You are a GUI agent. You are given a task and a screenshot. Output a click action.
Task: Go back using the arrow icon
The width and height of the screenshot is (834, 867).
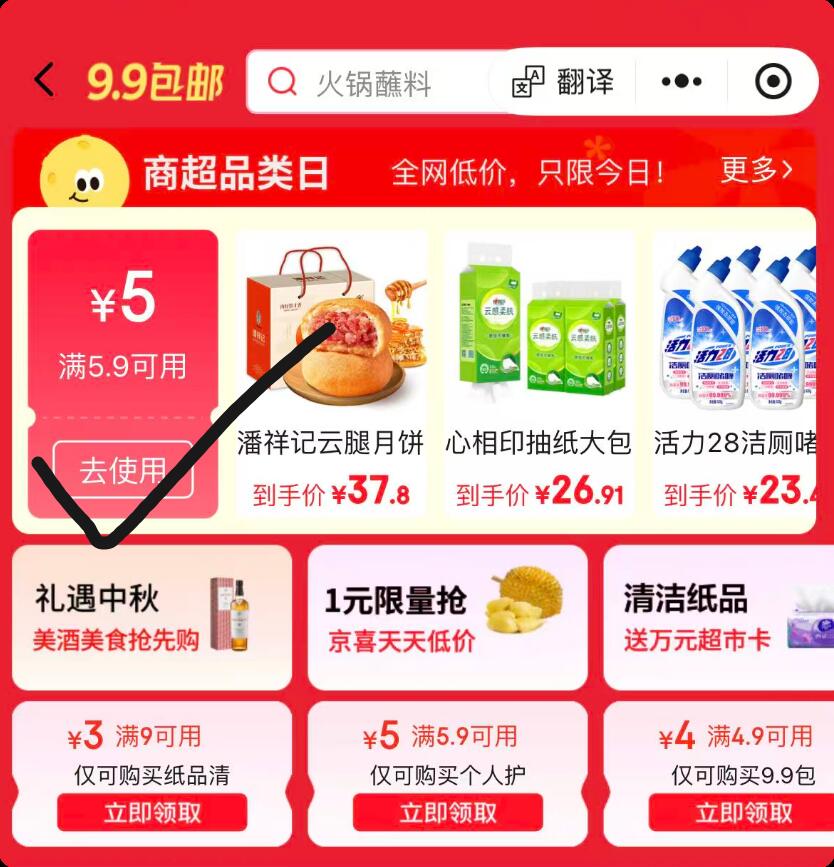tap(45, 81)
